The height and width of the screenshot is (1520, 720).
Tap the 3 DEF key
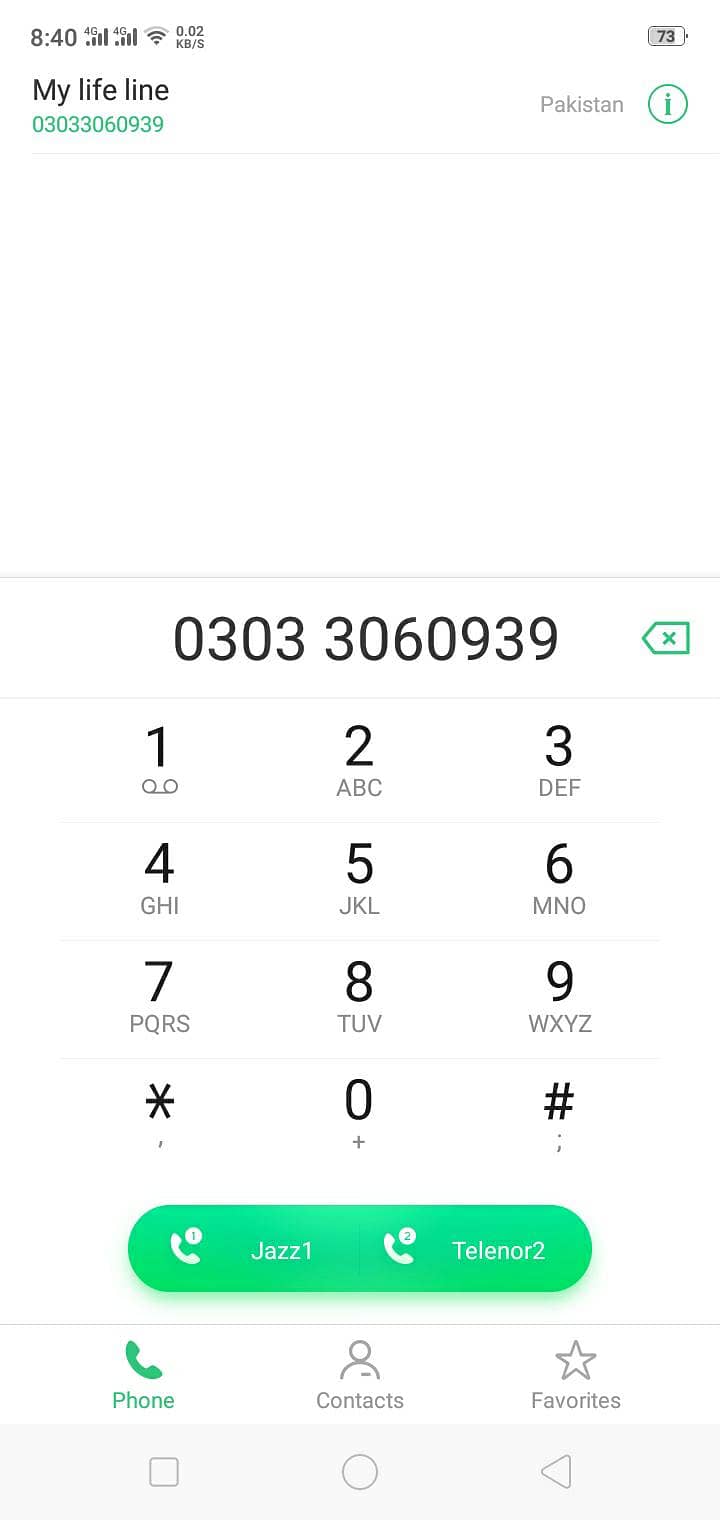tap(560, 762)
